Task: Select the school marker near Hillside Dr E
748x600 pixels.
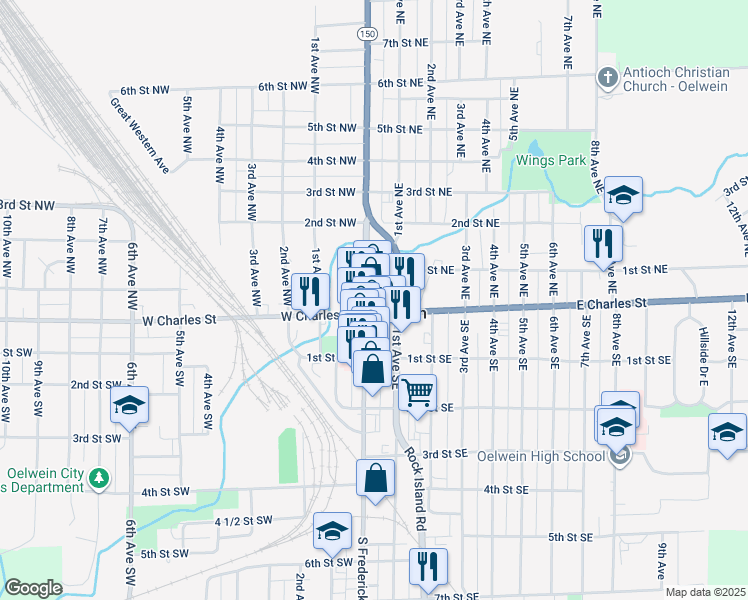Action: click(727, 432)
